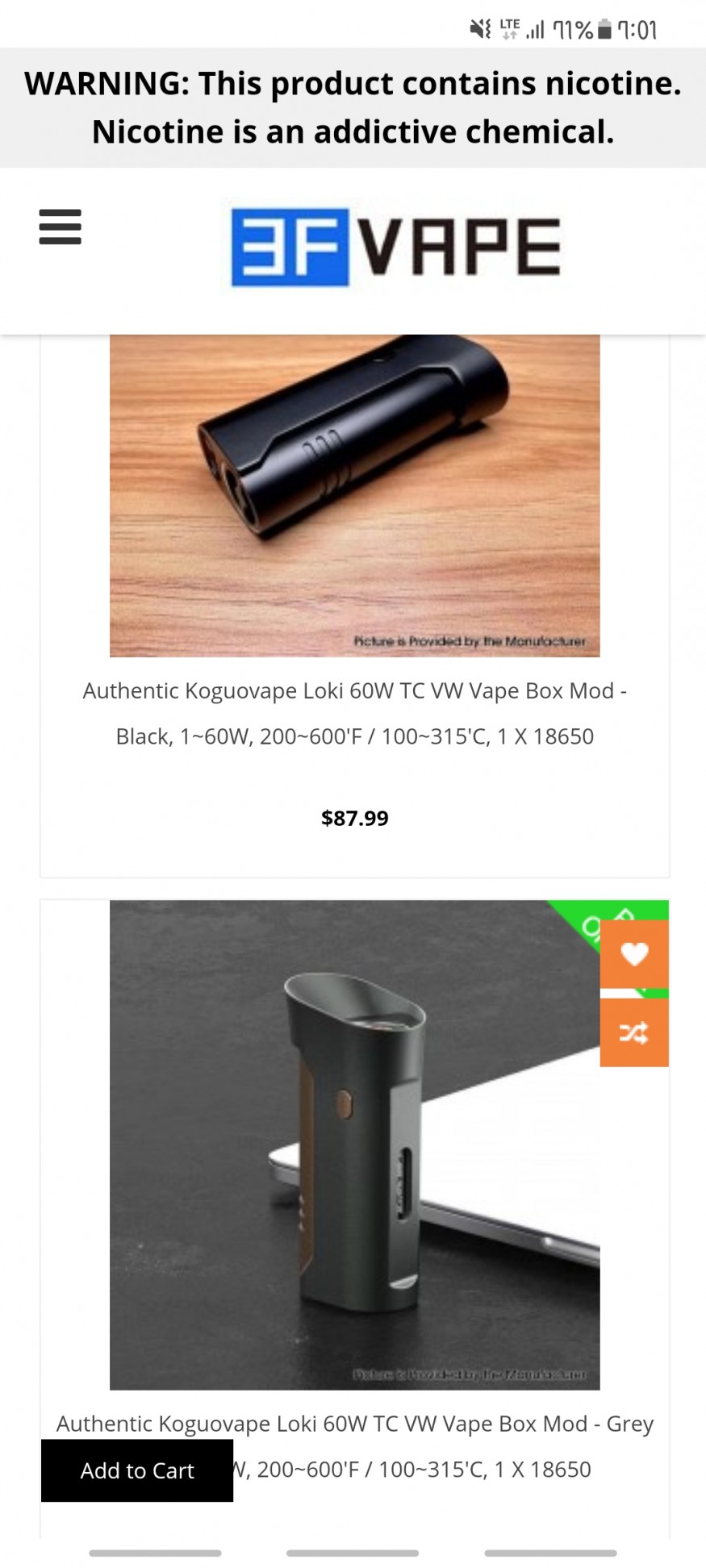Go to the 3FVAPE homepage via logo

pos(395,247)
